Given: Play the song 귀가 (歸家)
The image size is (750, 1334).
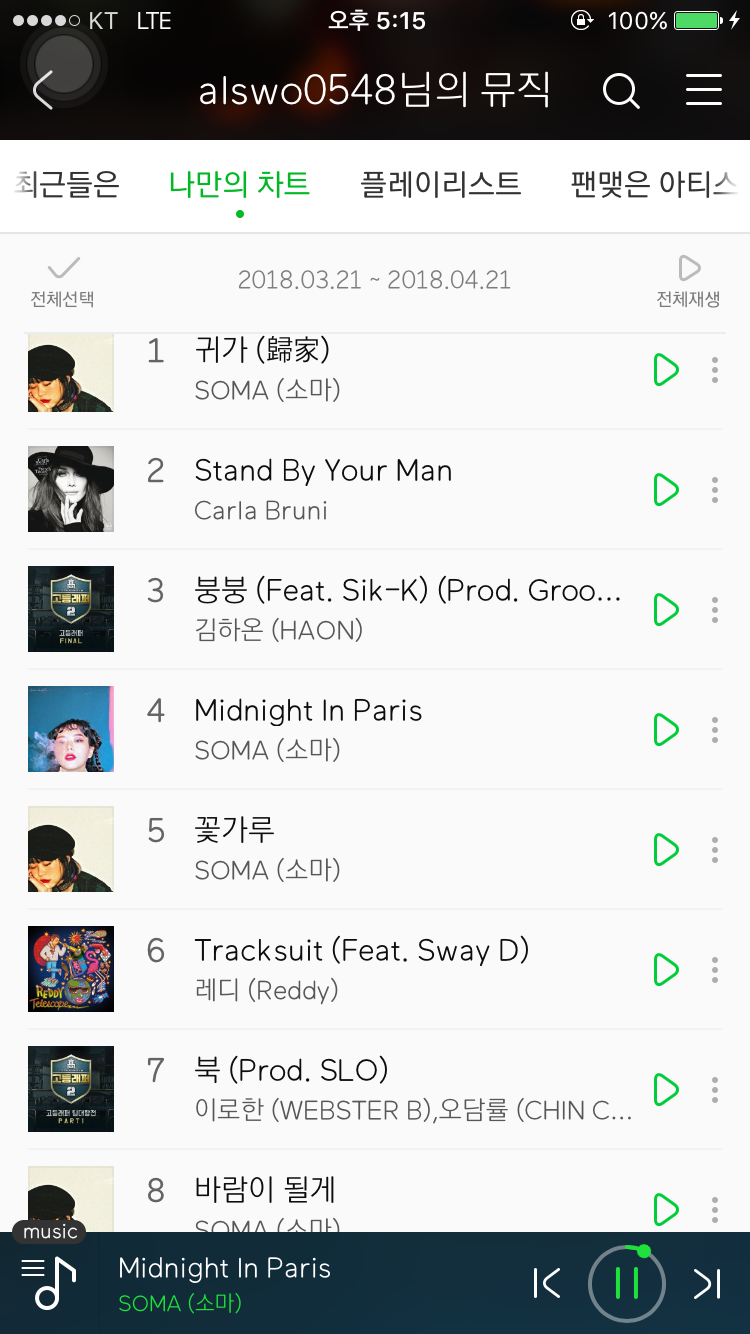Looking at the screenshot, I should 666,370.
